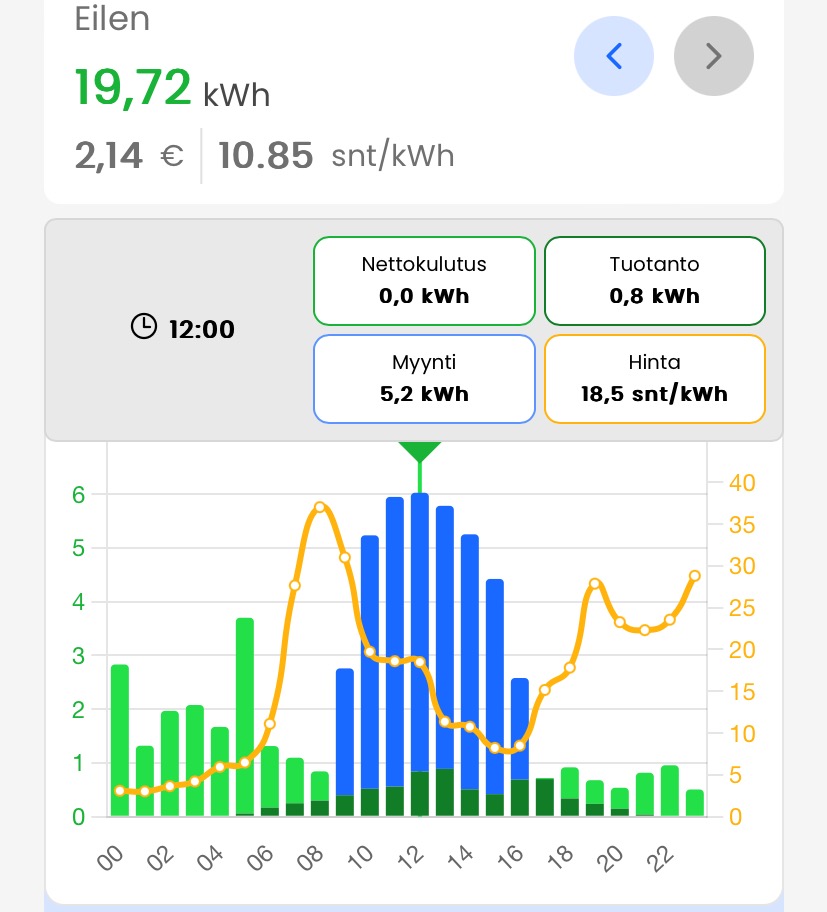Image resolution: width=827 pixels, height=912 pixels.
Task: Go to the previous day
Action: (x=613, y=56)
